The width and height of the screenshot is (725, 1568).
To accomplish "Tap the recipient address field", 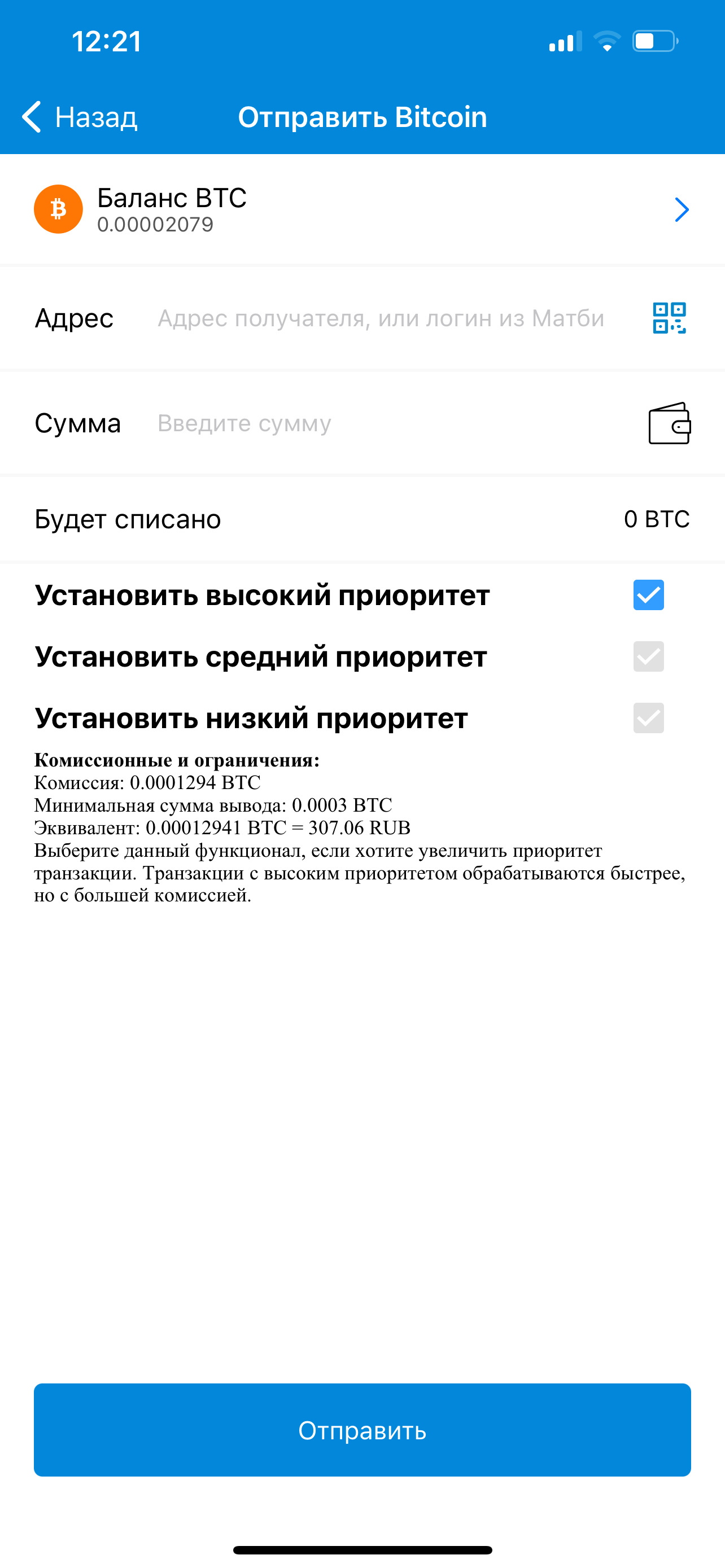I will [x=381, y=318].
